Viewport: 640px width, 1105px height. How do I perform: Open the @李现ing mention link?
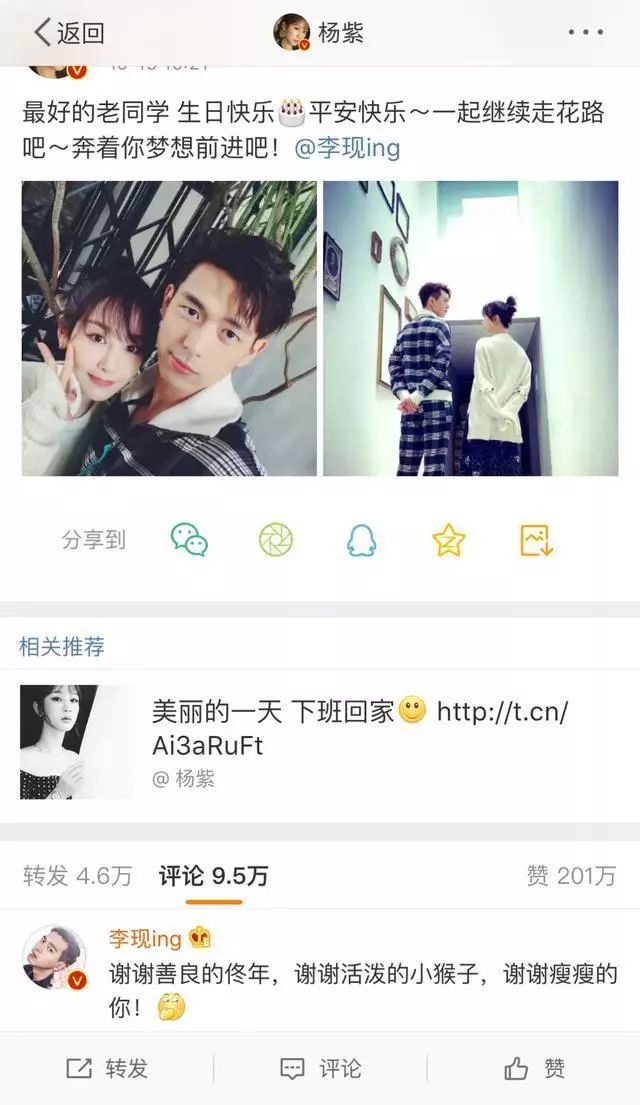coord(347,148)
